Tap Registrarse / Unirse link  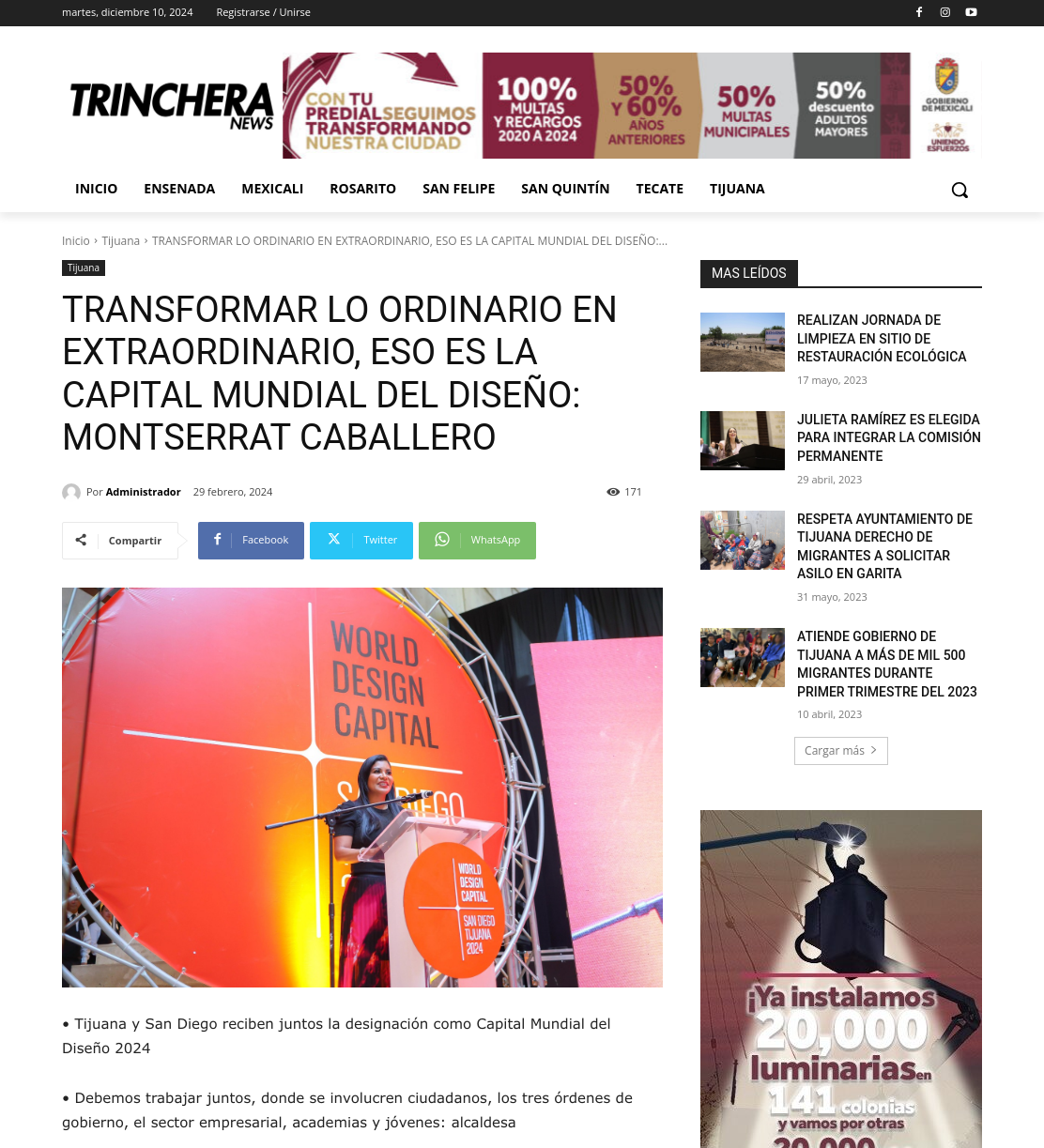point(263,12)
